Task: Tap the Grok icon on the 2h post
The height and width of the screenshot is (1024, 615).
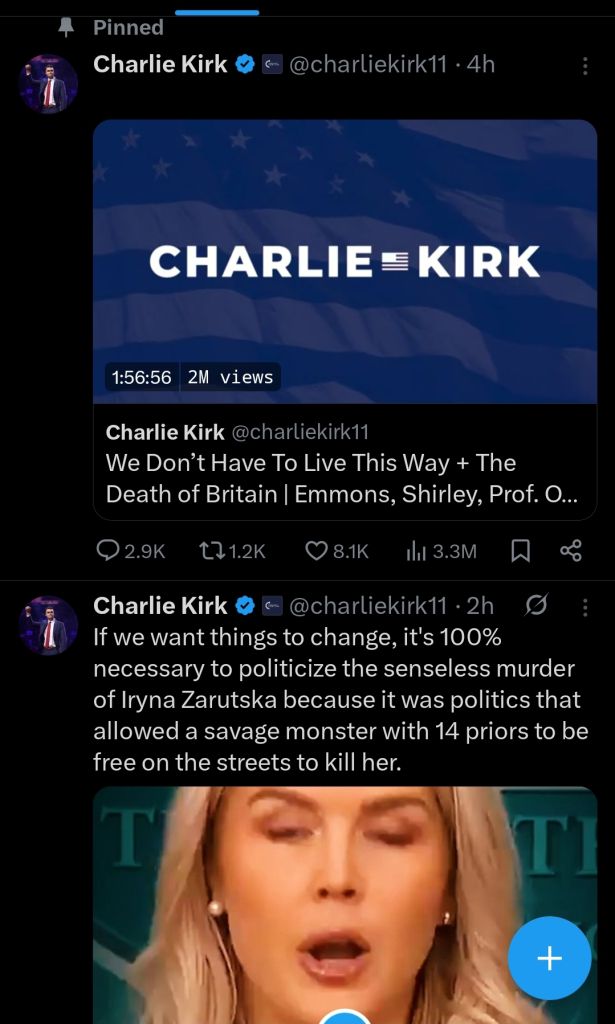Action: [x=536, y=606]
